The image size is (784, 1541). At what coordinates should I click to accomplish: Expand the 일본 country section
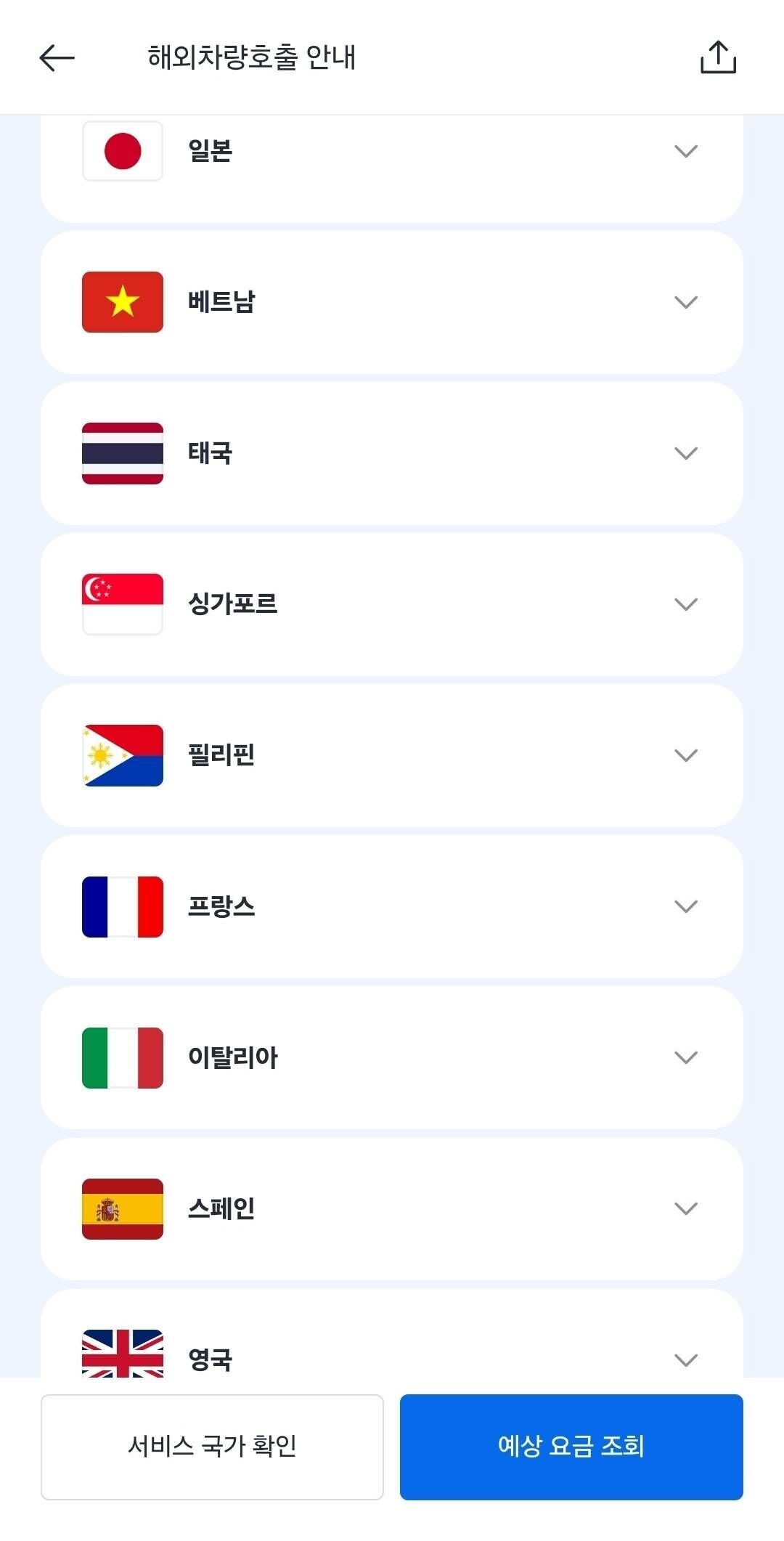685,150
